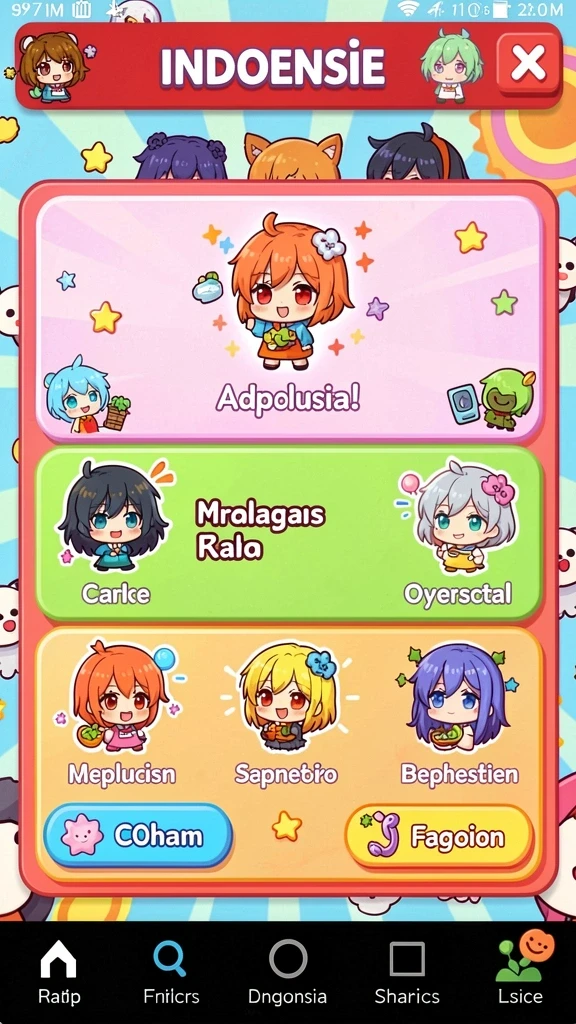Screen dimensions: 576x1024
Task: Choose the Sapnetiro character
Action: click(x=287, y=713)
